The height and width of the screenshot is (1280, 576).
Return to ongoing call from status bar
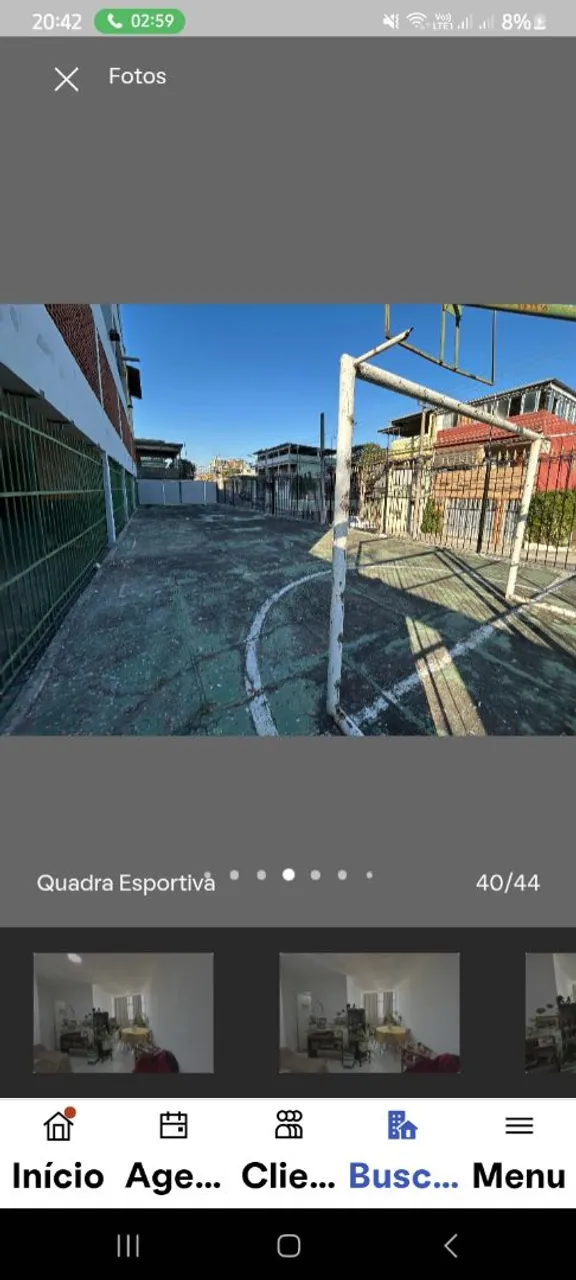[x=140, y=21]
